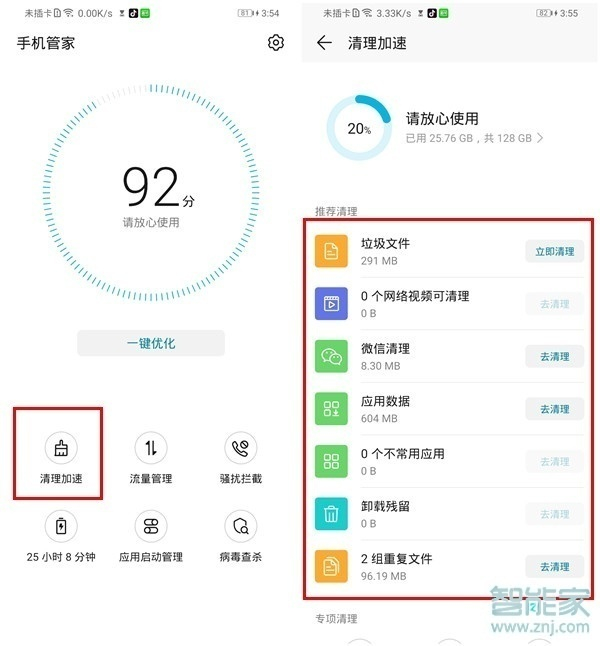Go back from the 清理加速 page
This screenshot has width=600, height=646.
tap(324, 43)
